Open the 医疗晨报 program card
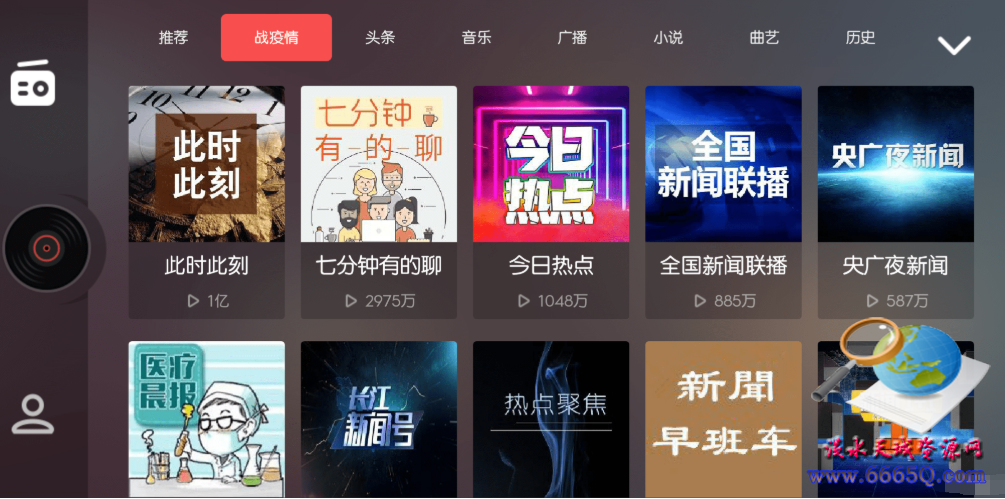Image resolution: width=1005 pixels, height=499 pixels. click(206, 420)
